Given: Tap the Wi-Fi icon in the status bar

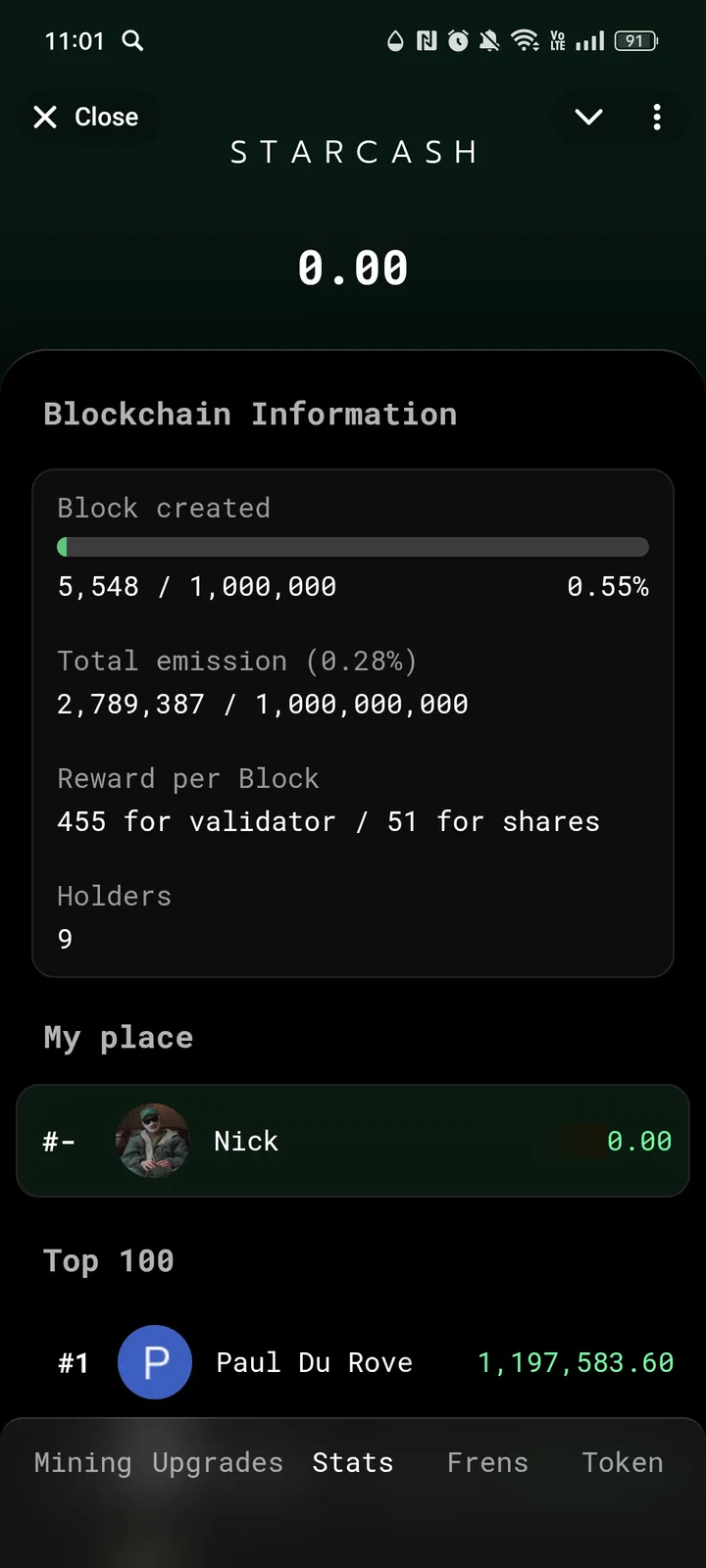Looking at the screenshot, I should [526, 41].
